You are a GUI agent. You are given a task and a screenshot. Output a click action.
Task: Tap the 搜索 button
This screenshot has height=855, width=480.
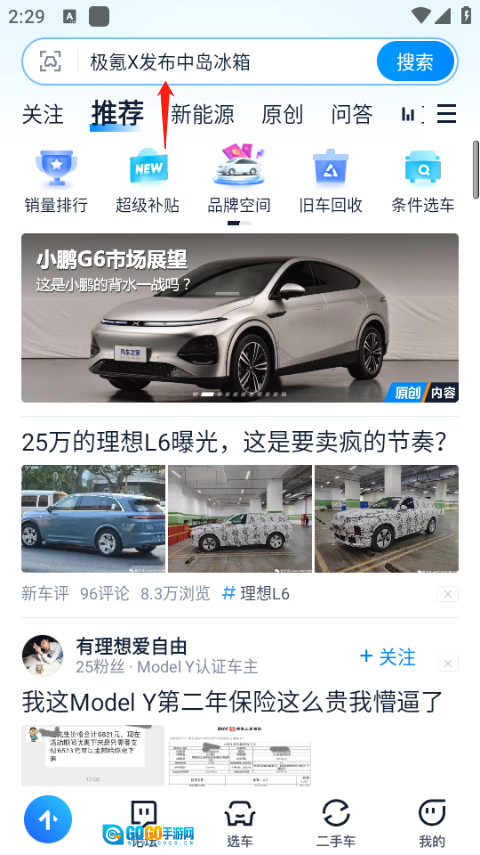click(x=416, y=62)
